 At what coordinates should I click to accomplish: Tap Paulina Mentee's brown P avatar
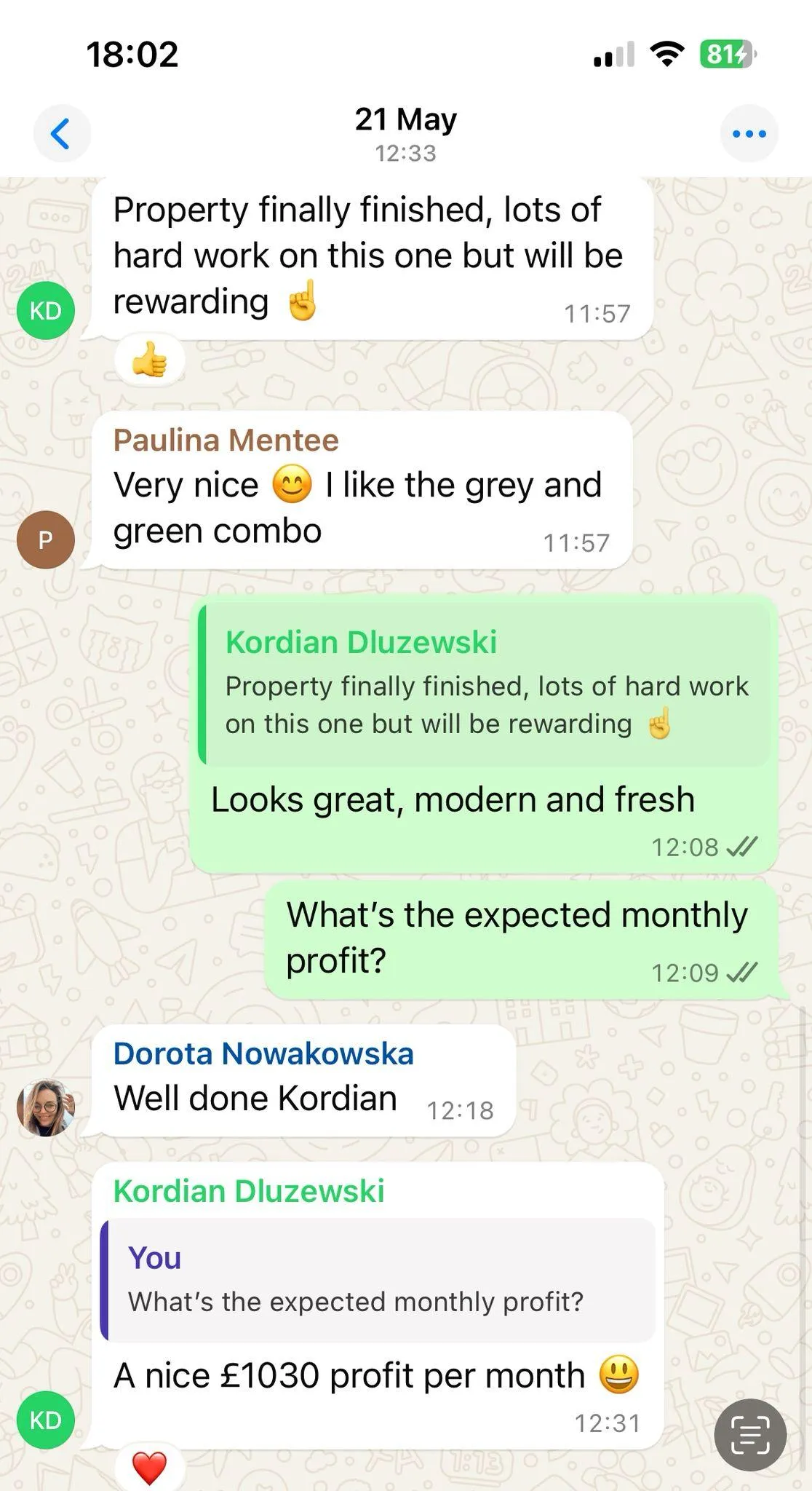click(46, 539)
